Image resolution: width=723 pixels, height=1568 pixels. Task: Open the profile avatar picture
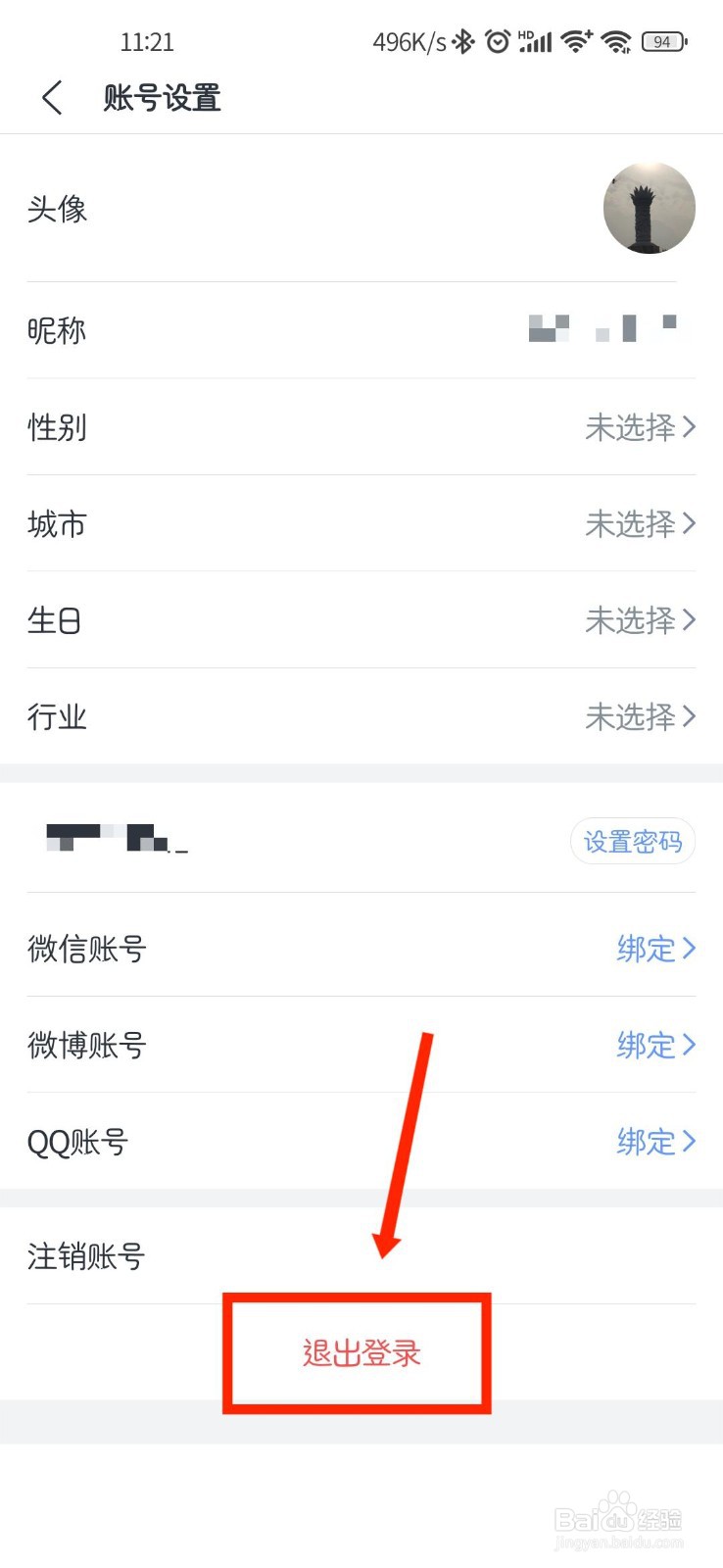649,208
